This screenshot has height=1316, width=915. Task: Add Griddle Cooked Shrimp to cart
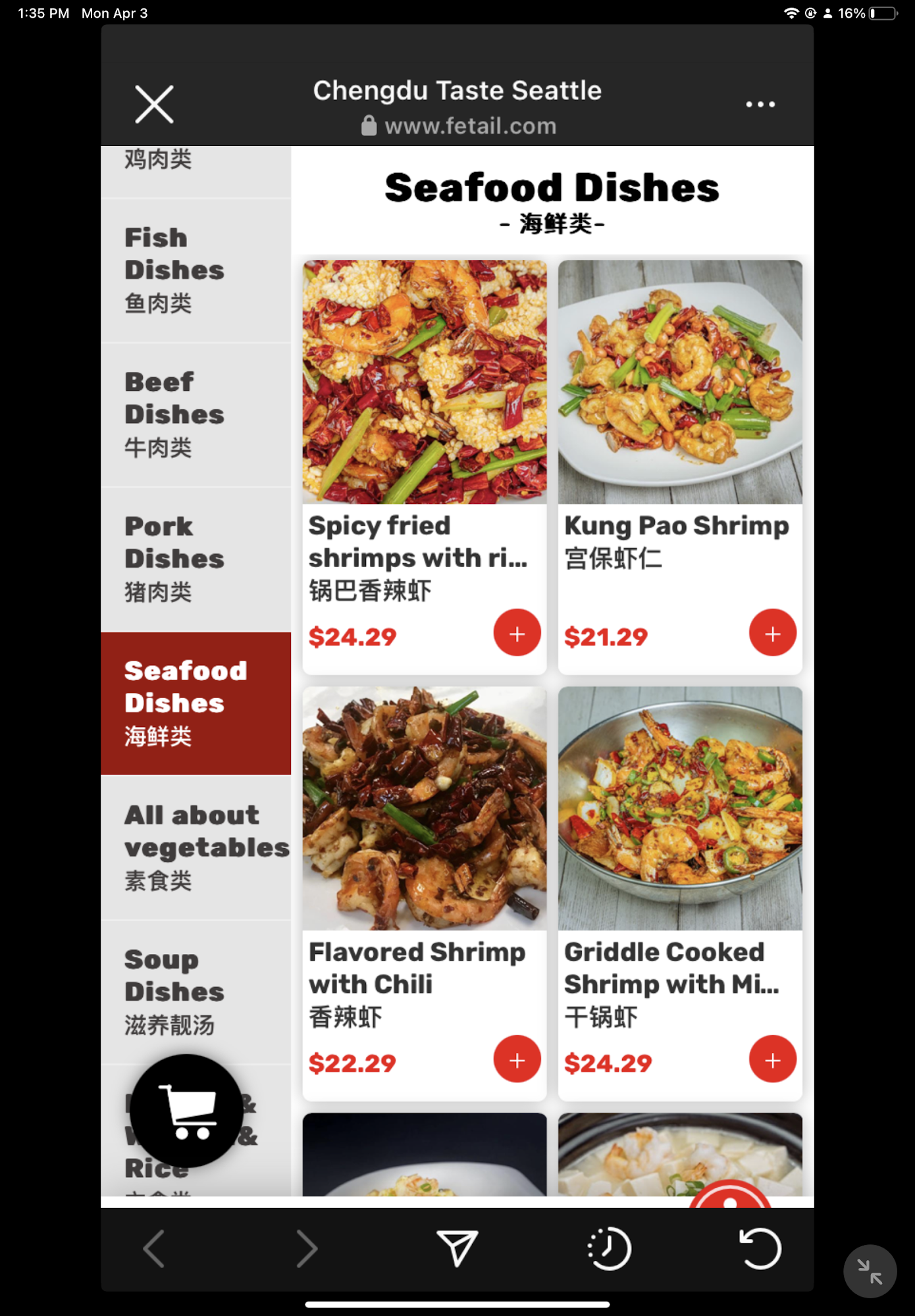coord(772,1059)
